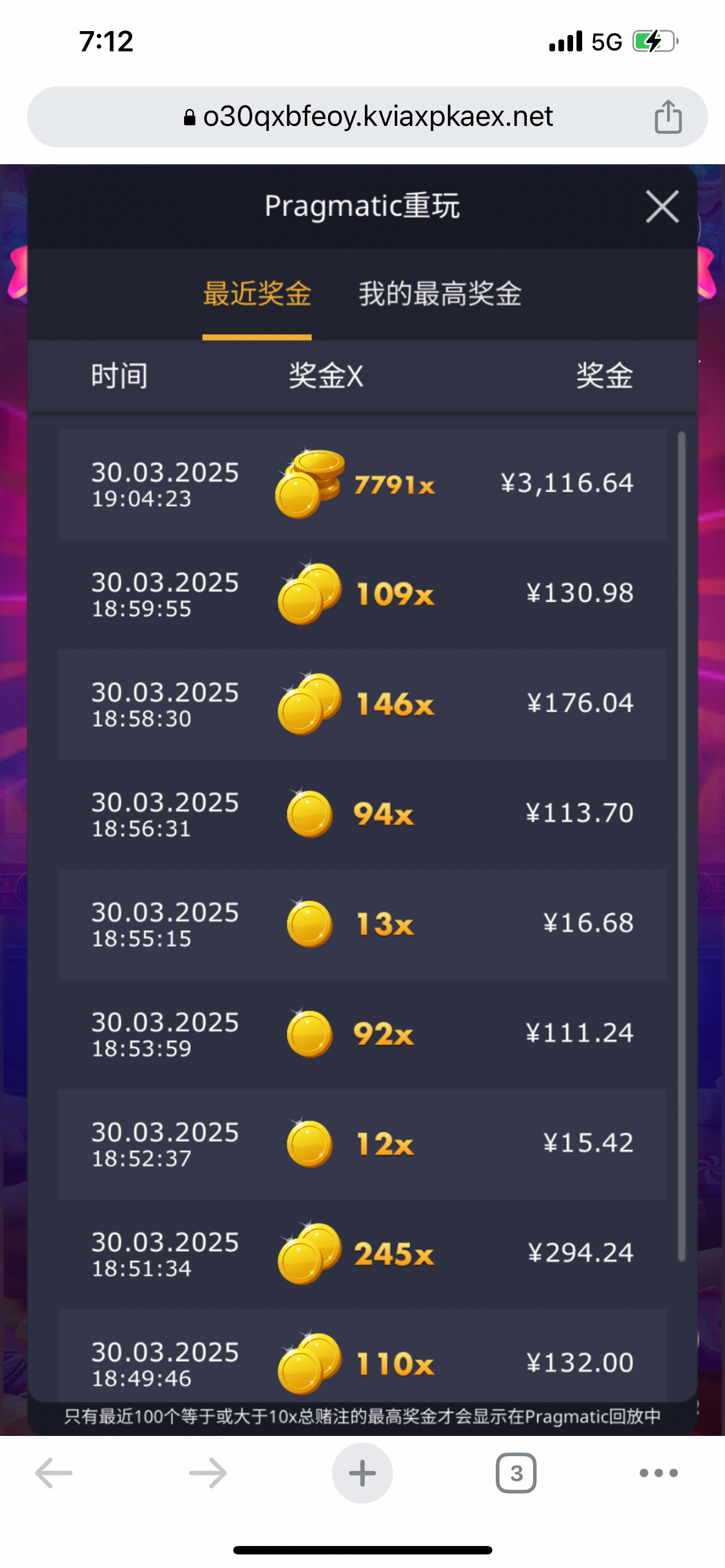Select the 最近奖金 tab
Image resolution: width=725 pixels, height=1568 pixels.
(257, 294)
